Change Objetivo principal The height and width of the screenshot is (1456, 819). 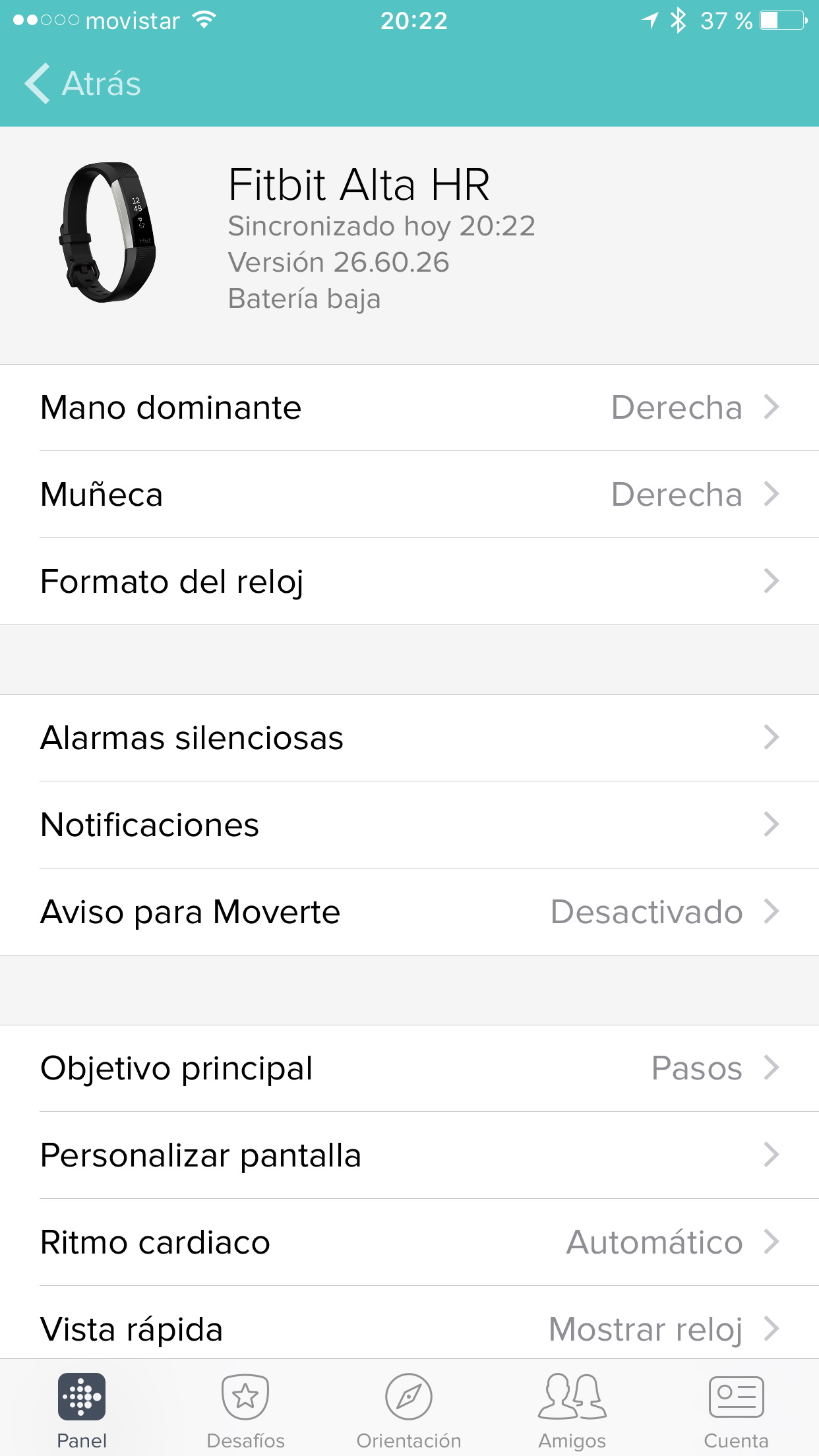[x=409, y=1068]
